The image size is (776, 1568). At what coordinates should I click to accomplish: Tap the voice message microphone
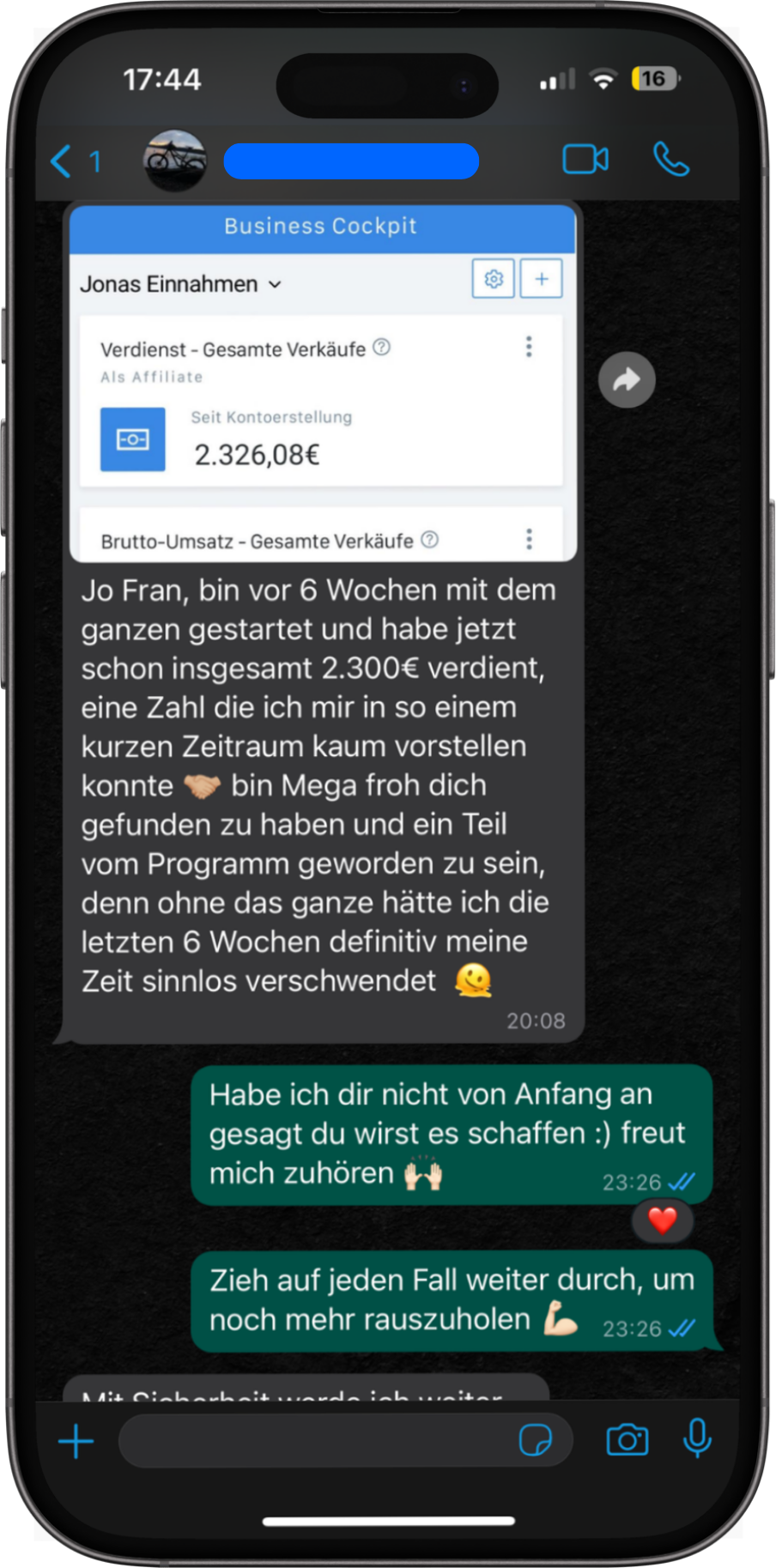point(697,1439)
